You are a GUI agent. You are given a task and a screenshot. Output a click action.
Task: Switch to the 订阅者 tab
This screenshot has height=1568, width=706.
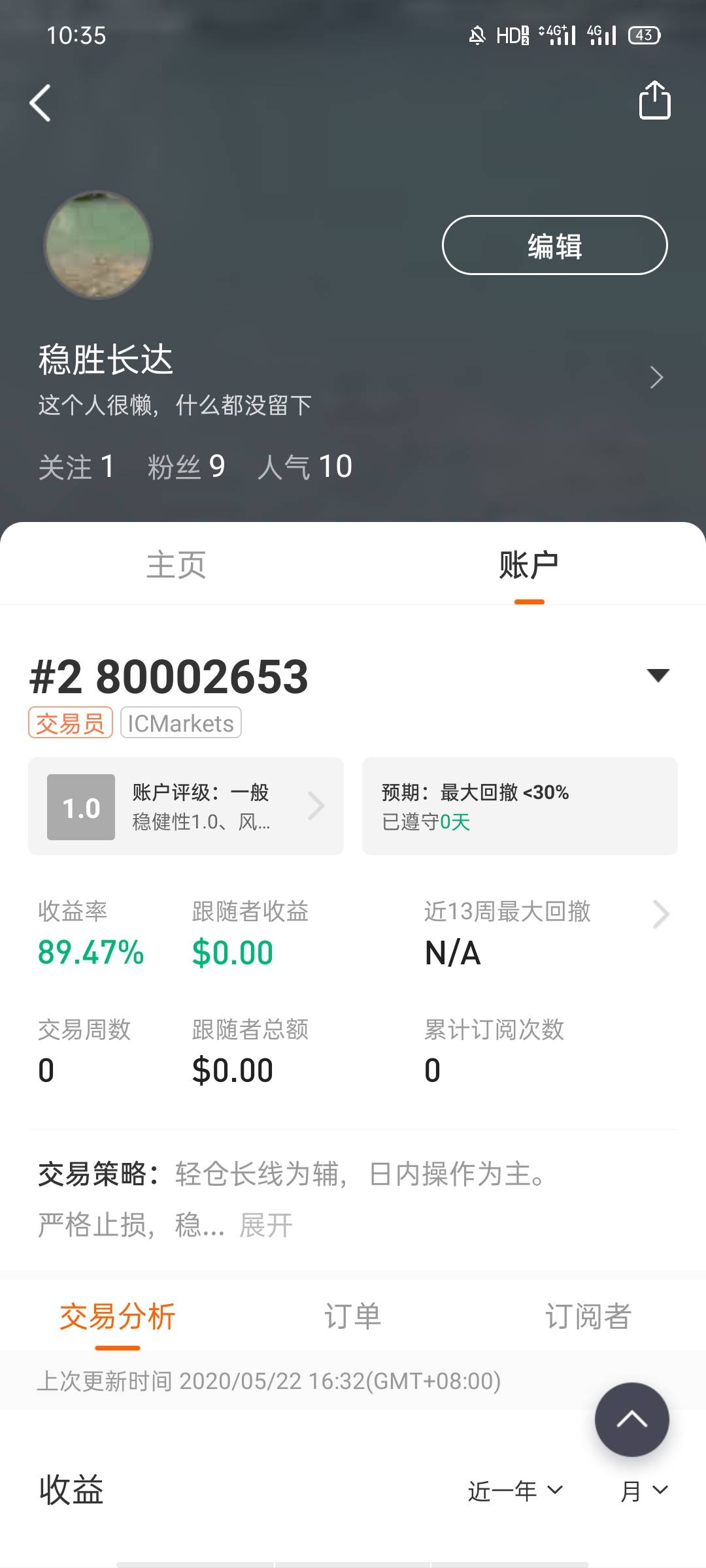[588, 1316]
